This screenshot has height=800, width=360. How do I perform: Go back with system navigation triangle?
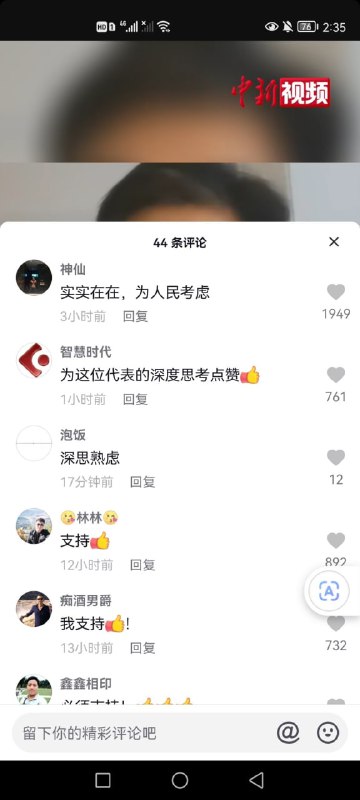click(x=256, y=780)
